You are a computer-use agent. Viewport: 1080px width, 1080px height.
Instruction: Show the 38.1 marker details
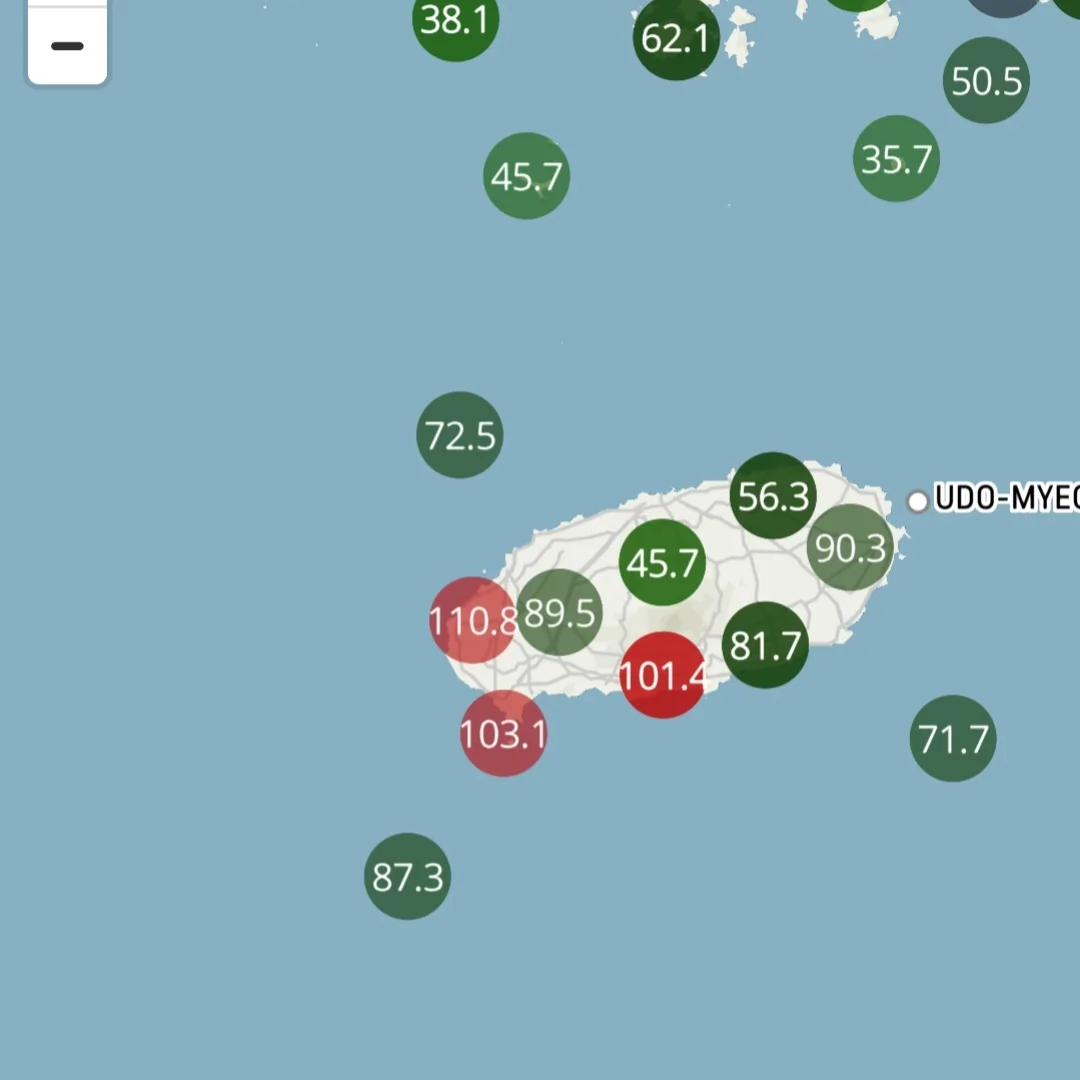coord(455,22)
